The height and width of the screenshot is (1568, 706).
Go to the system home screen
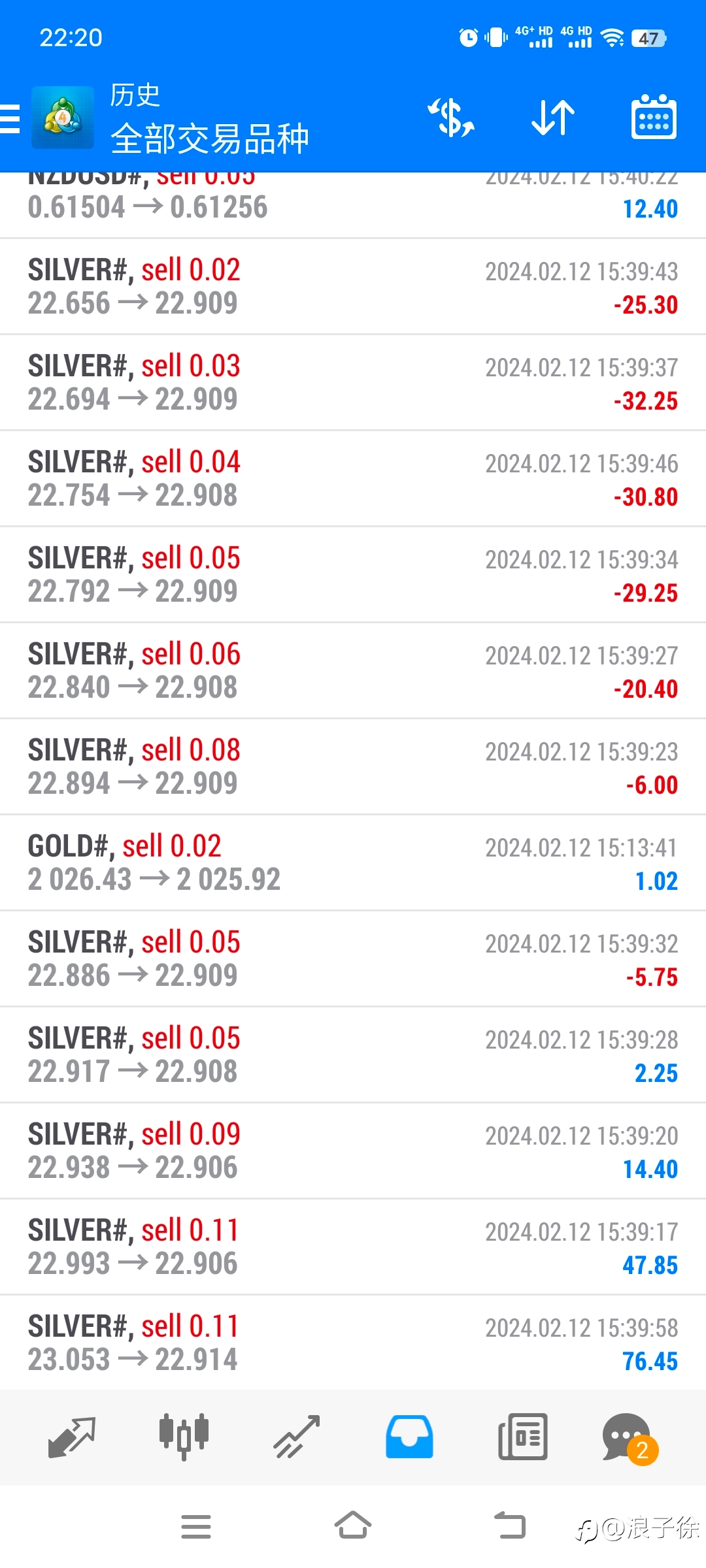click(x=353, y=1526)
